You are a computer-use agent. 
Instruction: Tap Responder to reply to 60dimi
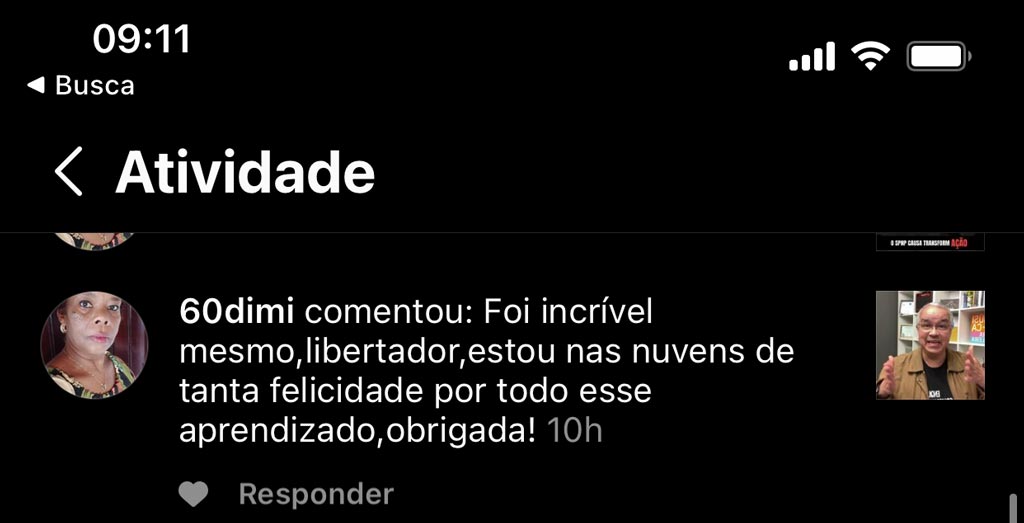tap(316, 494)
